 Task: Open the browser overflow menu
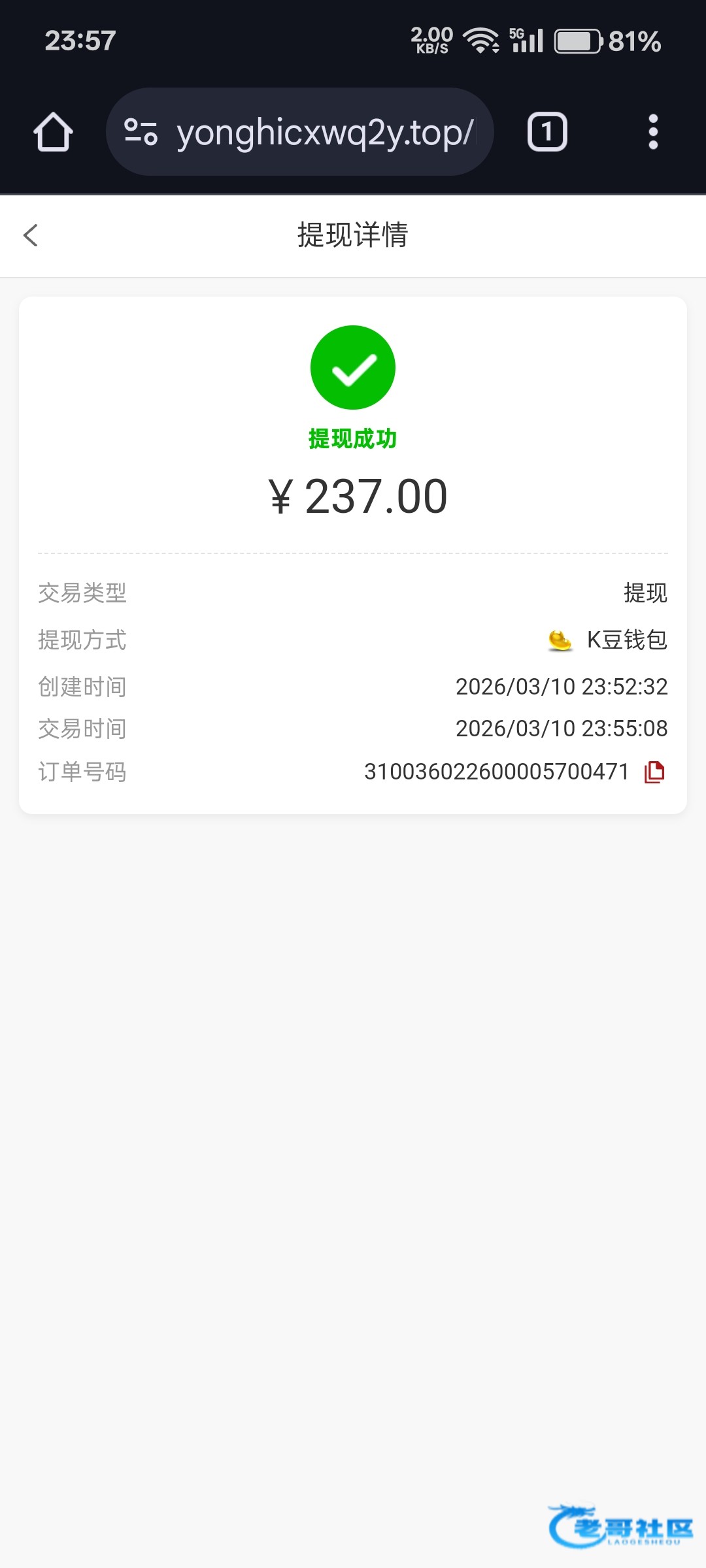(652, 133)
